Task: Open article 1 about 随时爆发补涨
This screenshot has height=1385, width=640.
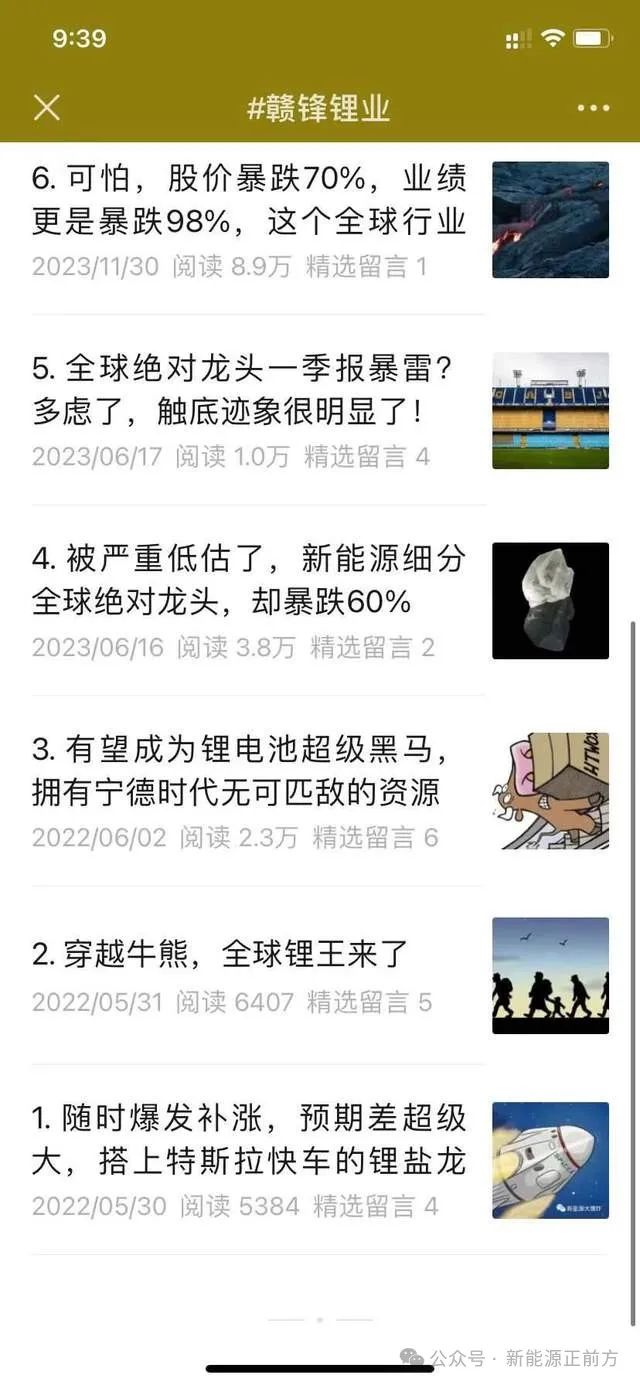Action: click(x=249, y=1140)
